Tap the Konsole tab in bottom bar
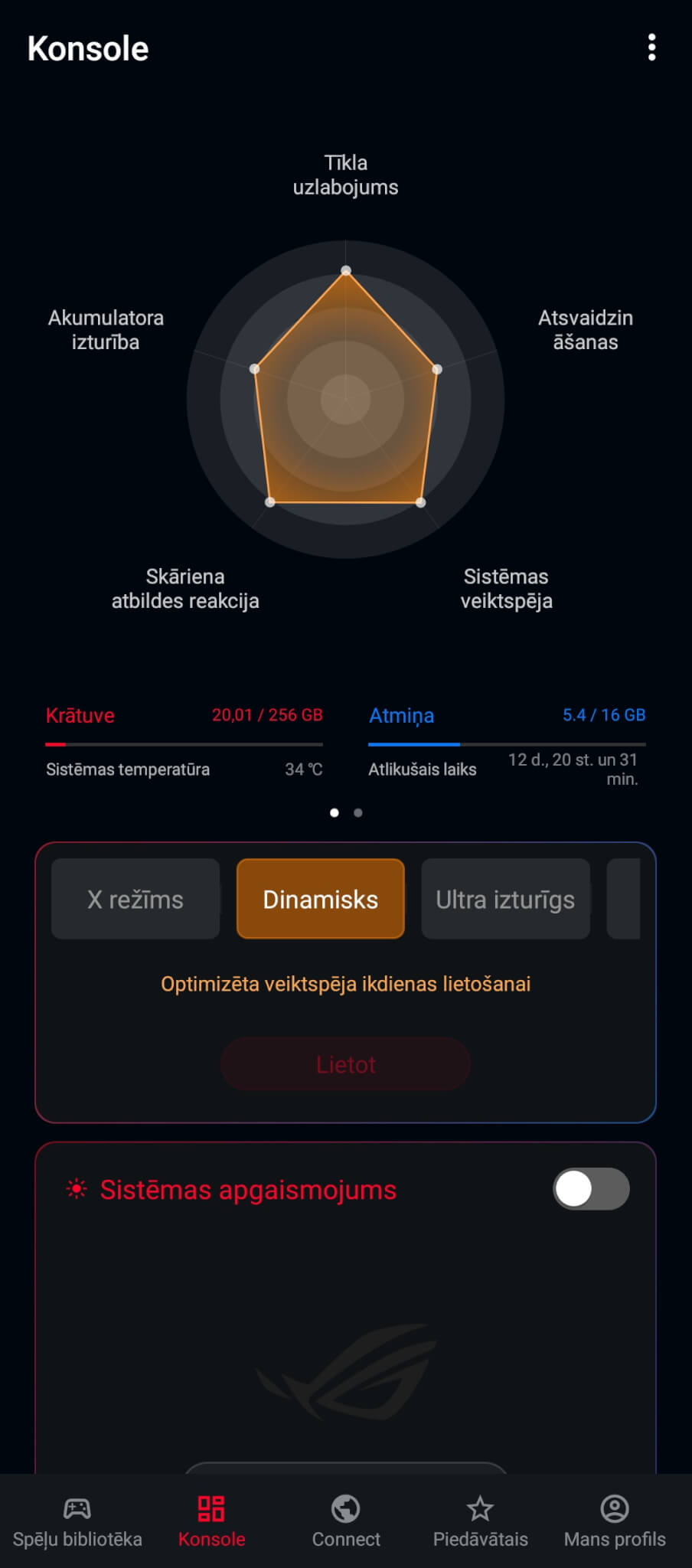Viewport: 692px width, 1568px height. pyautogui.click(x=211, y=1521)
